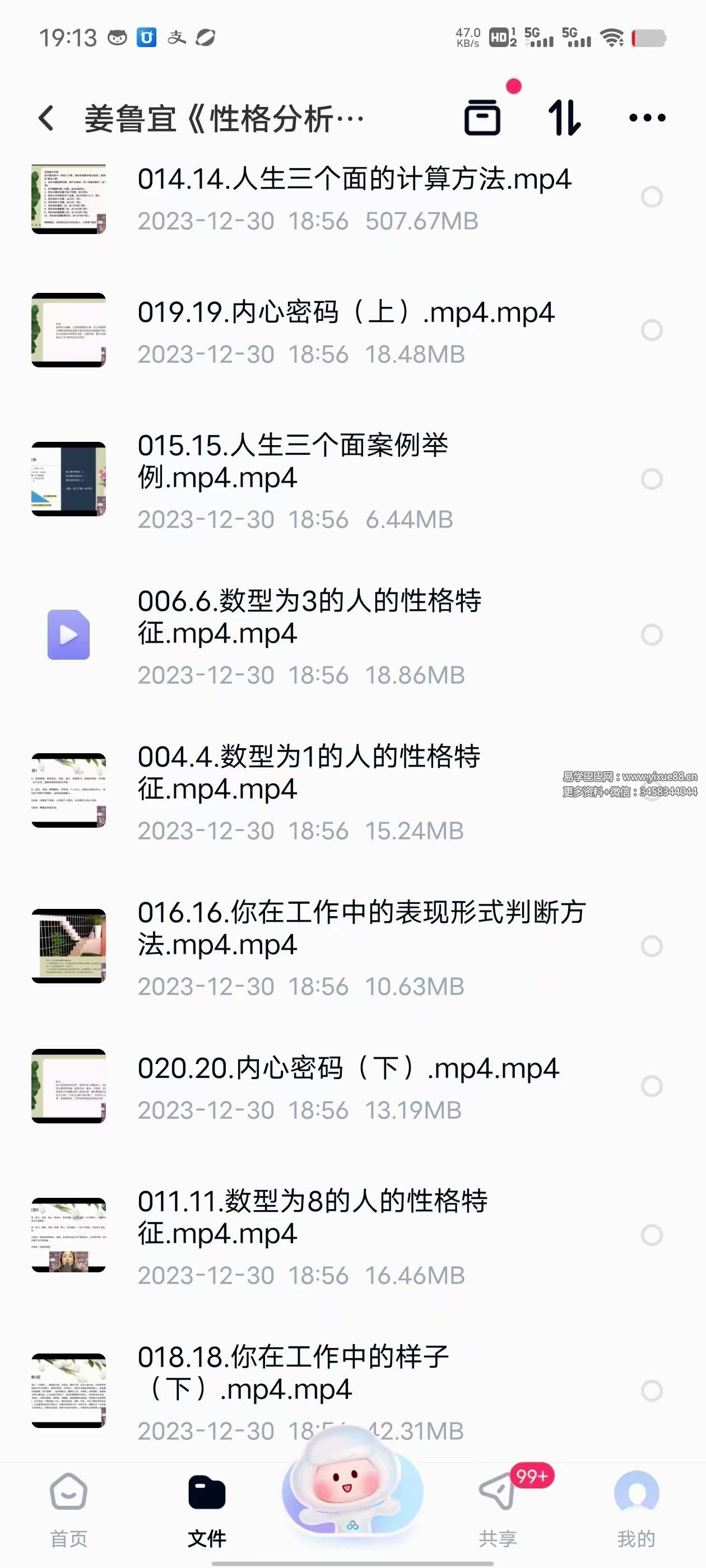Select the 019.19.内心密码（上） file circle
706x1568 pixels.
(651, 330)
